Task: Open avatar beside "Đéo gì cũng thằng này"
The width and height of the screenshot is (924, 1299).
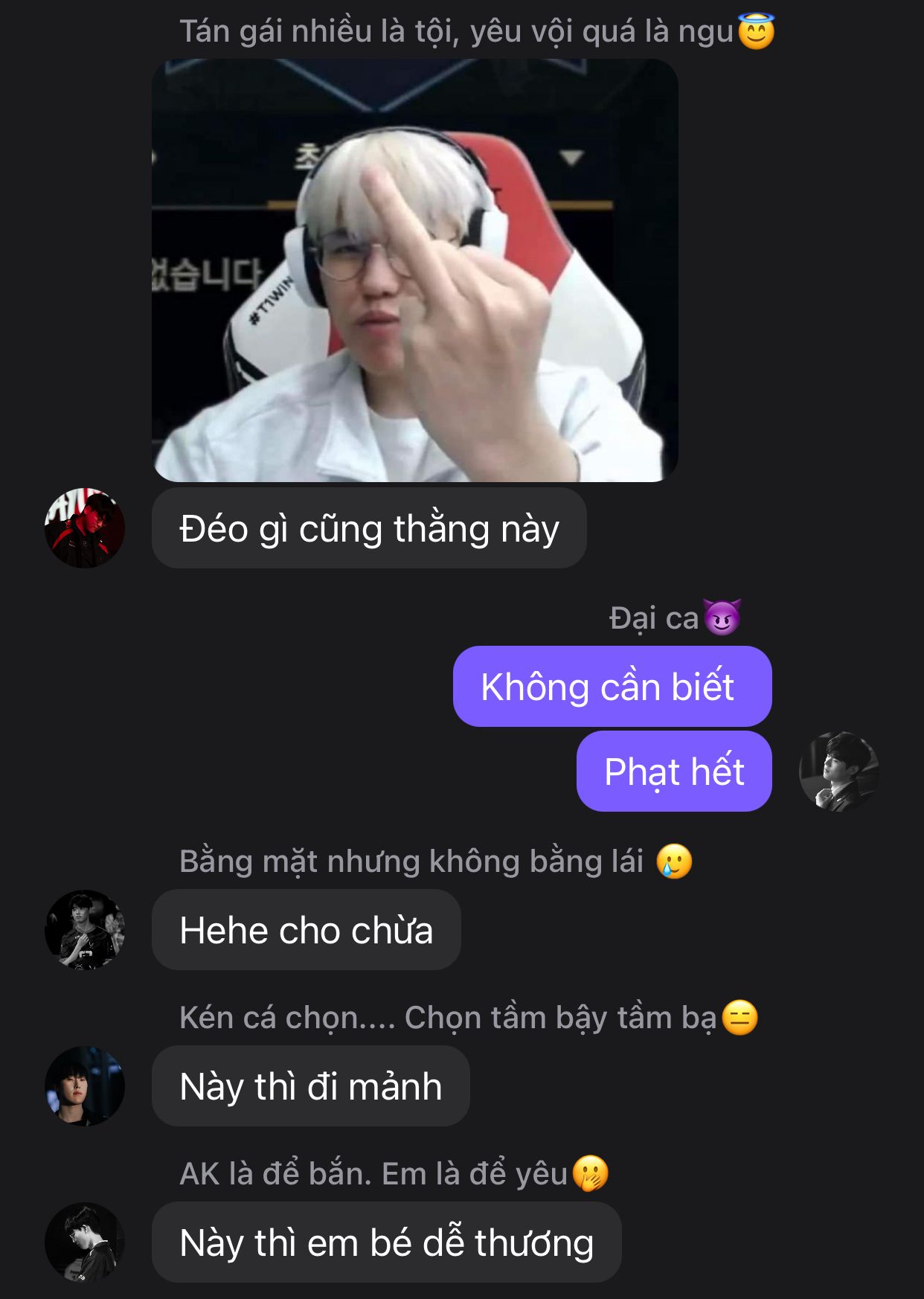Action: (x=85, y=528)
